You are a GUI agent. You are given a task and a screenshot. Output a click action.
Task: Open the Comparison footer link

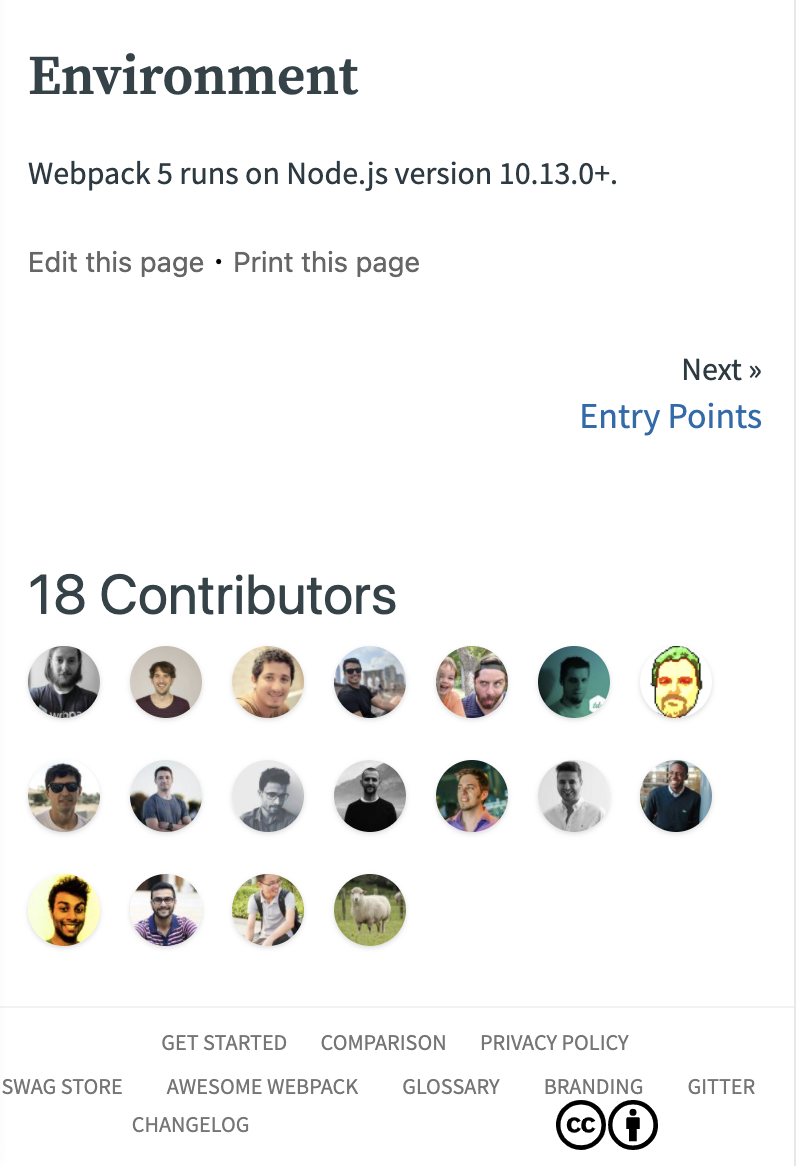[x=383, y=1043]
